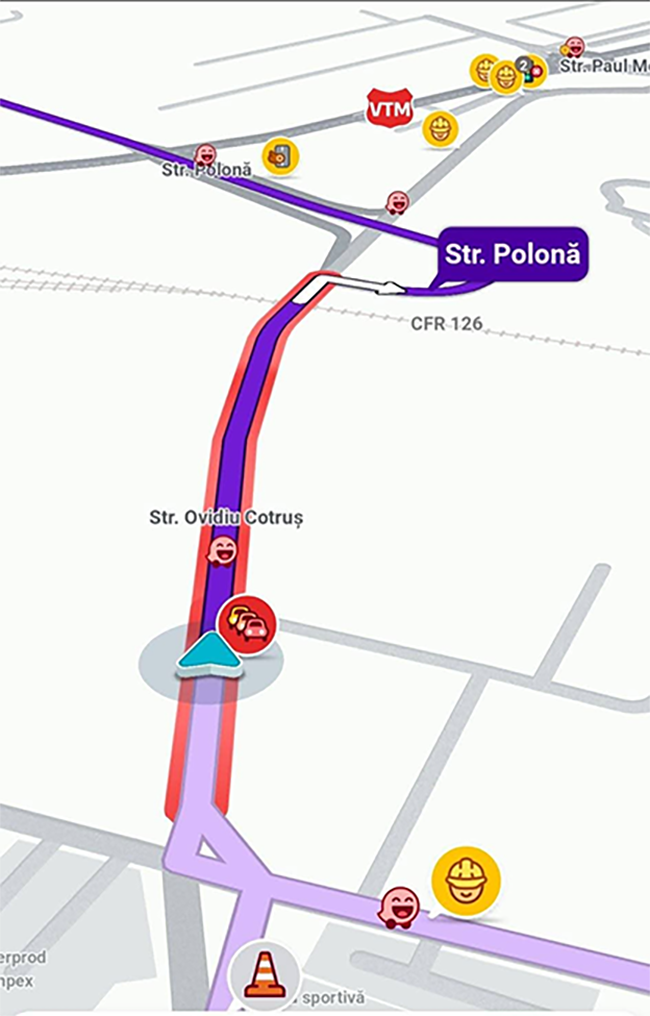
Task: Open the construction alert below the VTM pin
Action: (441, 129)
